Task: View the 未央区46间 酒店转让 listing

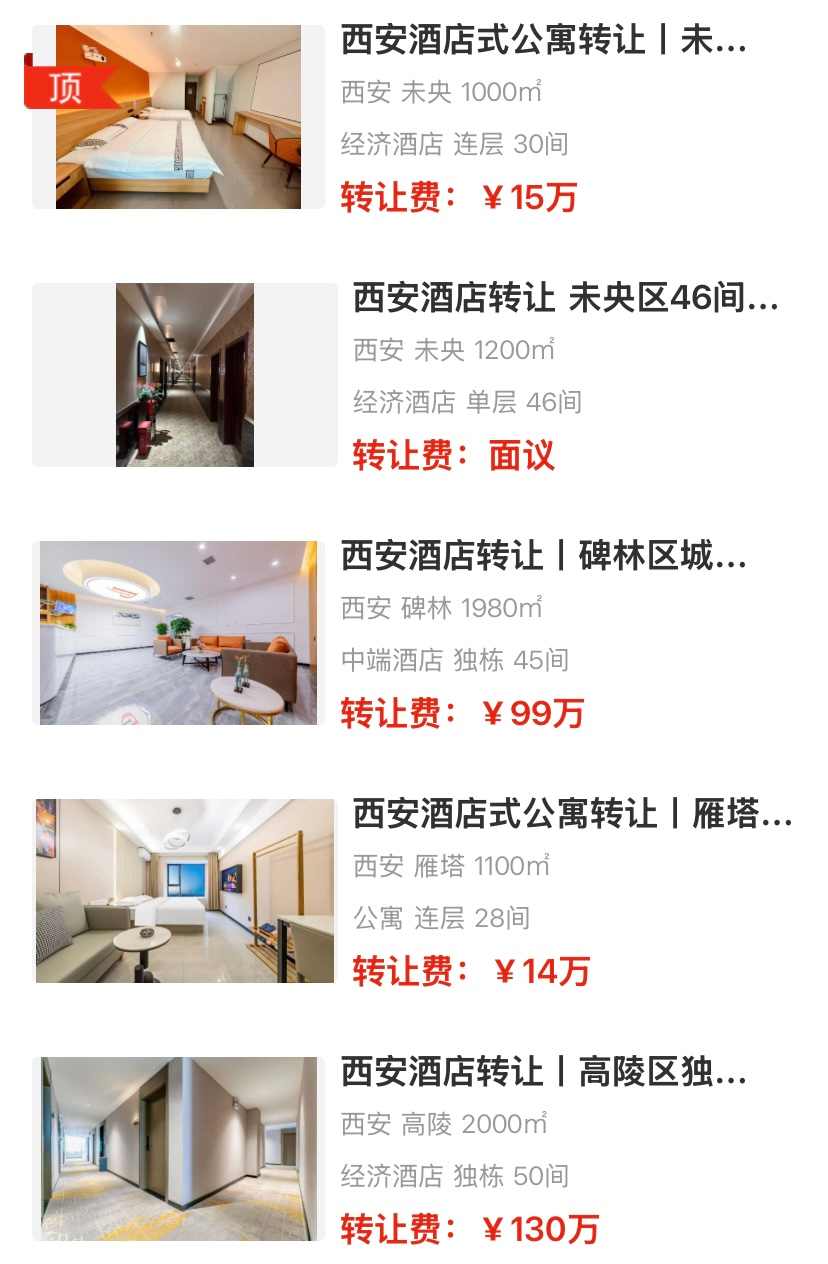Action: 565,299
